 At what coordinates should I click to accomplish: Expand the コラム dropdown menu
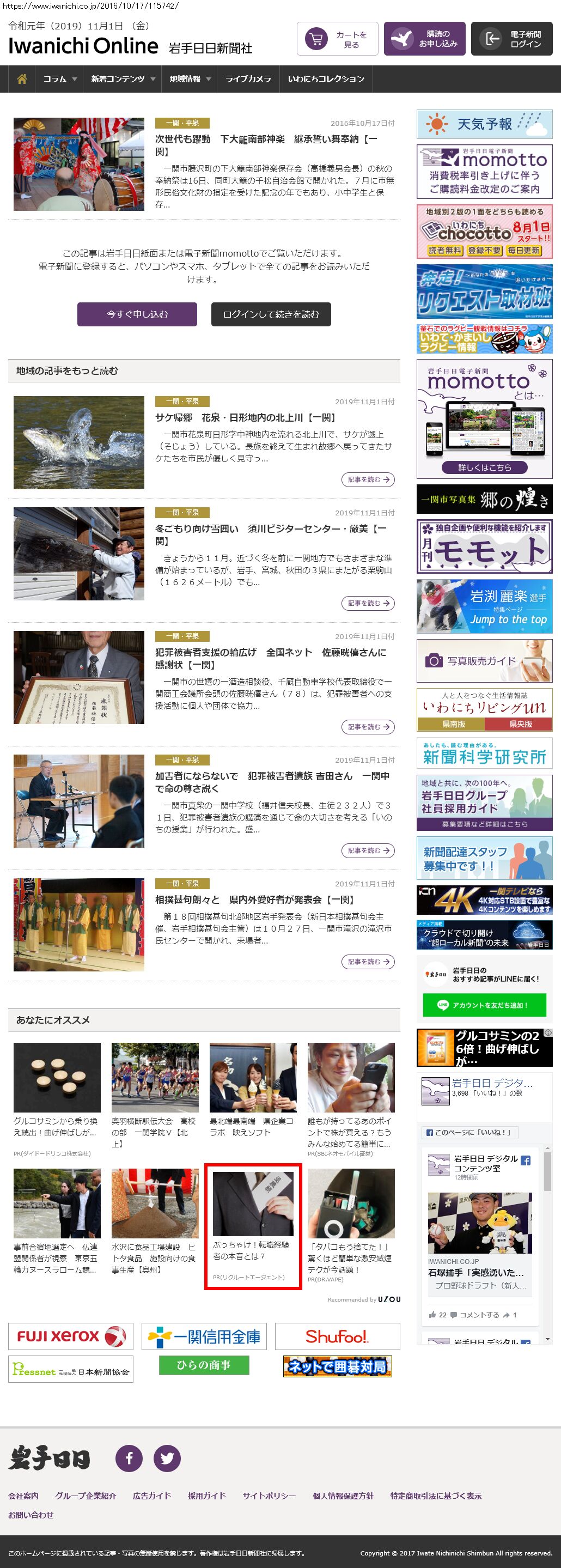[59, 79]
